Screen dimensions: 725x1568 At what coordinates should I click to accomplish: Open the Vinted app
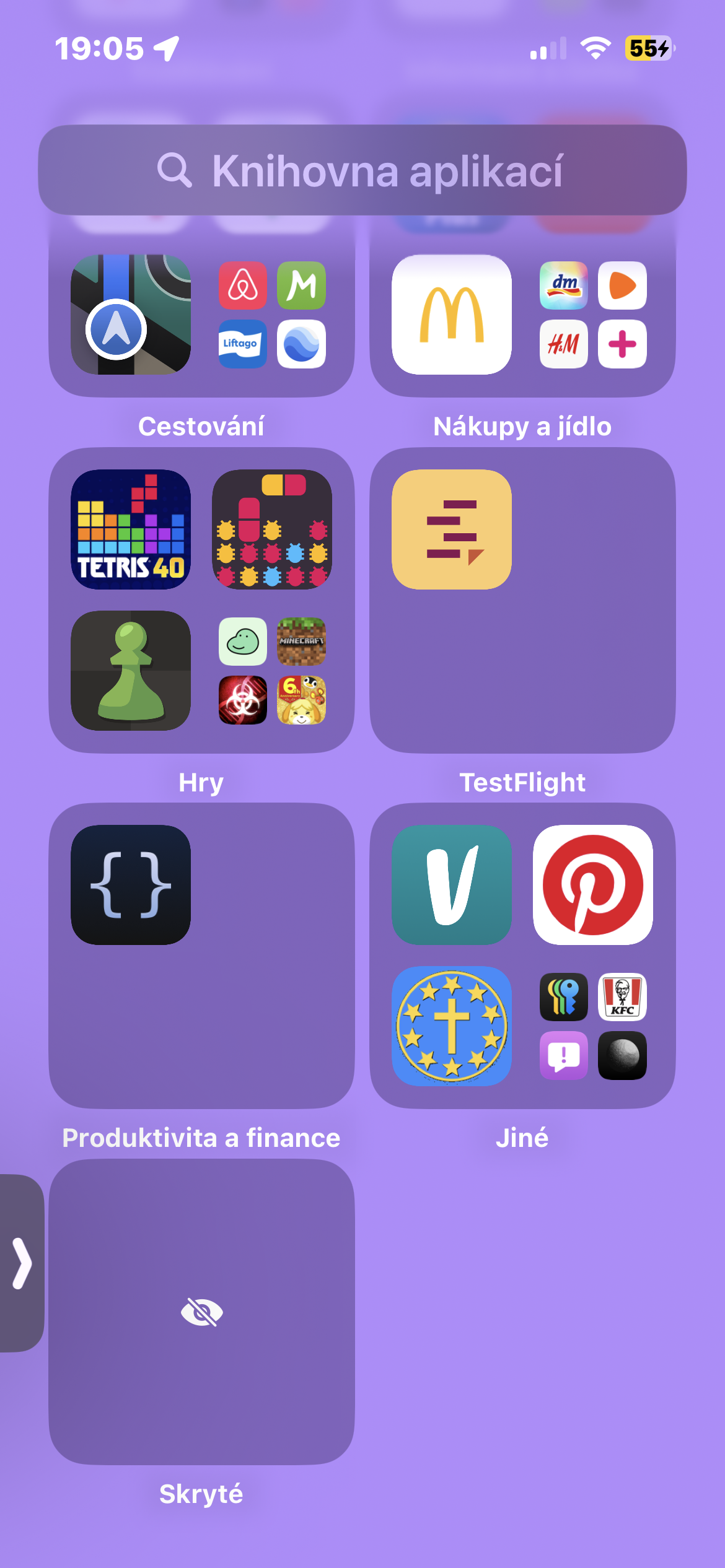click(x=452, y=885)
